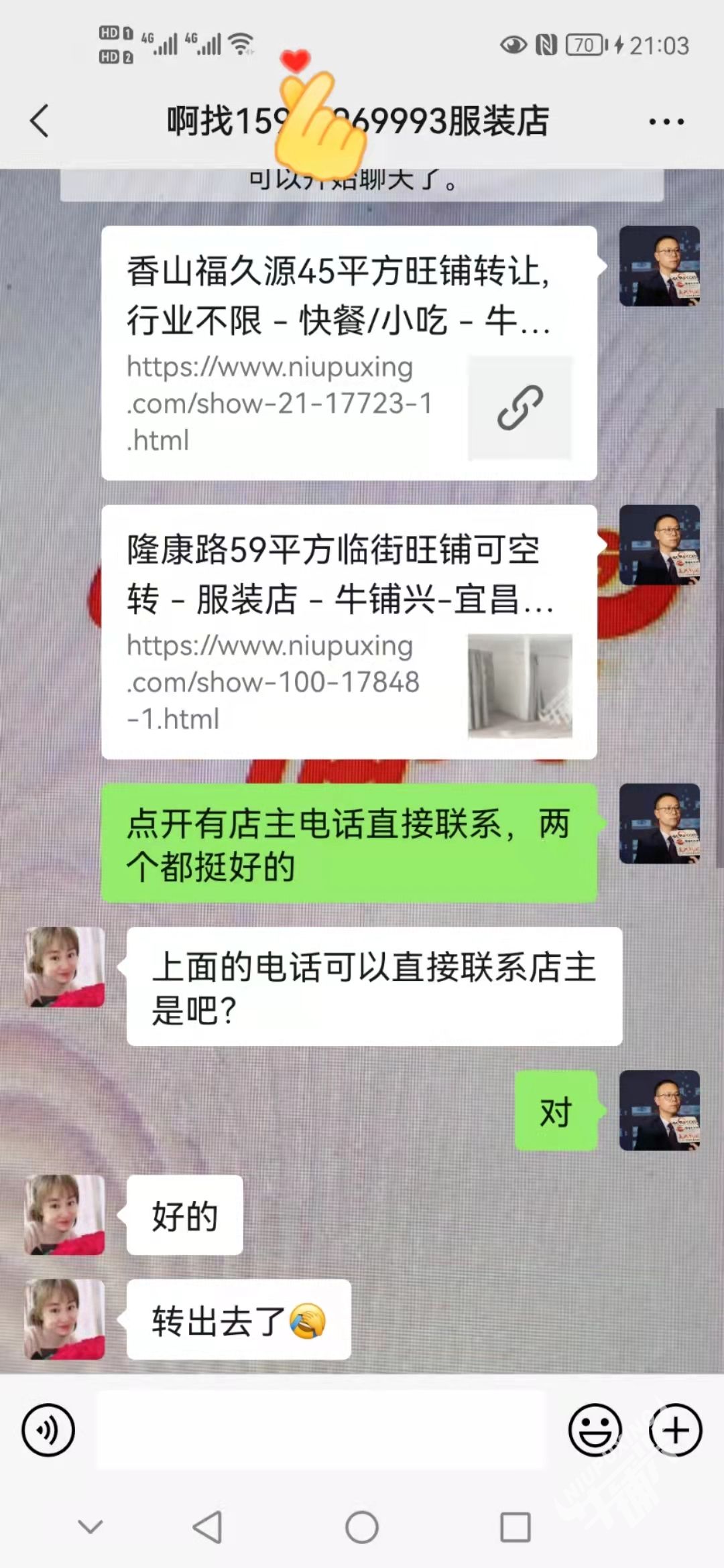Image resolution: width=724 pixels, height=1568 pixels.
Task: Open the 香山福久源45平方旺铺转让 link card
Action: [x=349, y=353]
